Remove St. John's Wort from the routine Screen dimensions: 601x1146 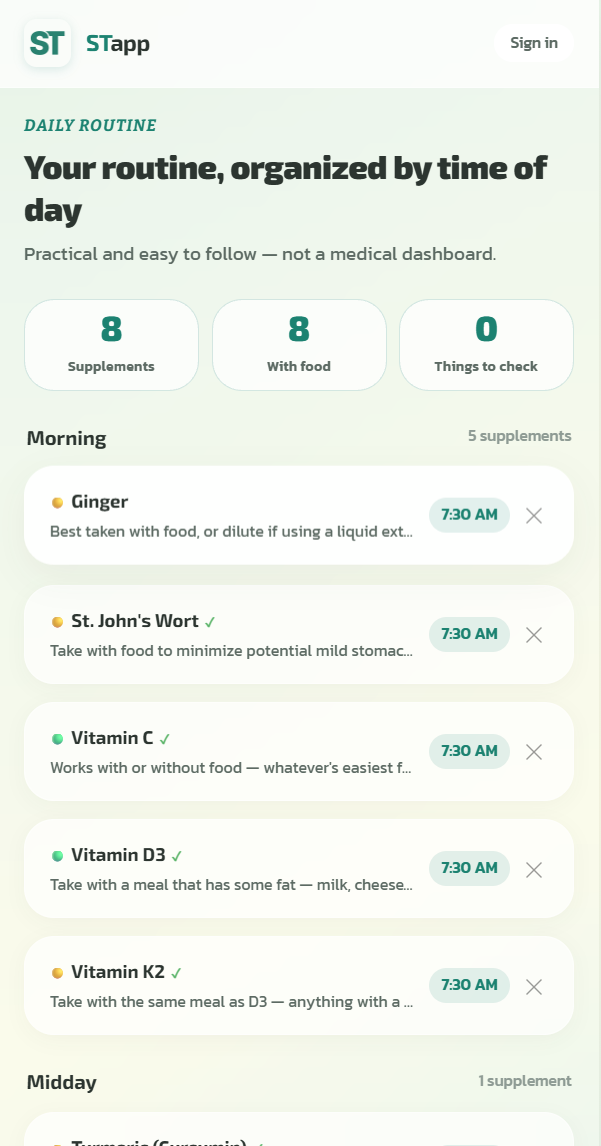pos(534,635)
